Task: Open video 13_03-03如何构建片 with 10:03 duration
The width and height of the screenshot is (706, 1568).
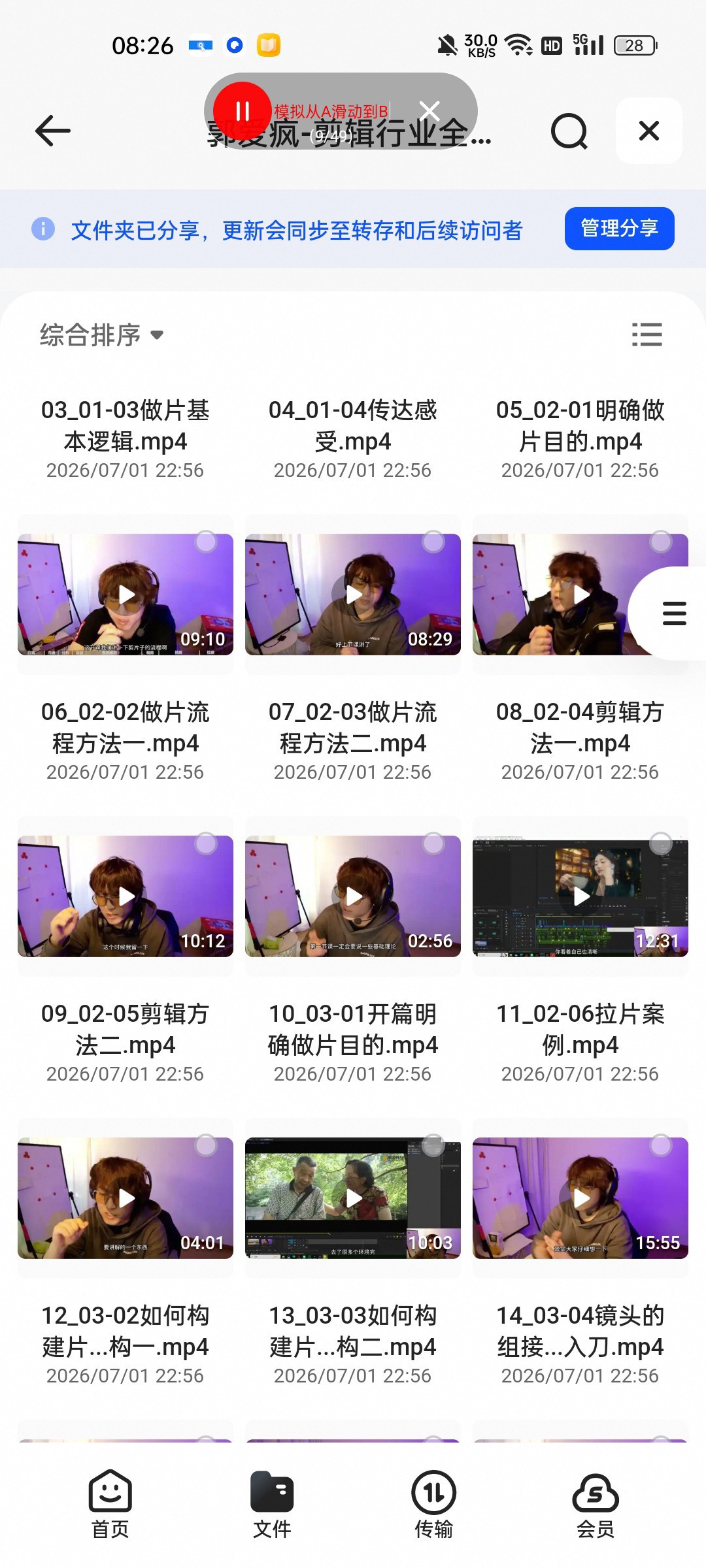Action: pyautogui.click(x=353, y=1198)
